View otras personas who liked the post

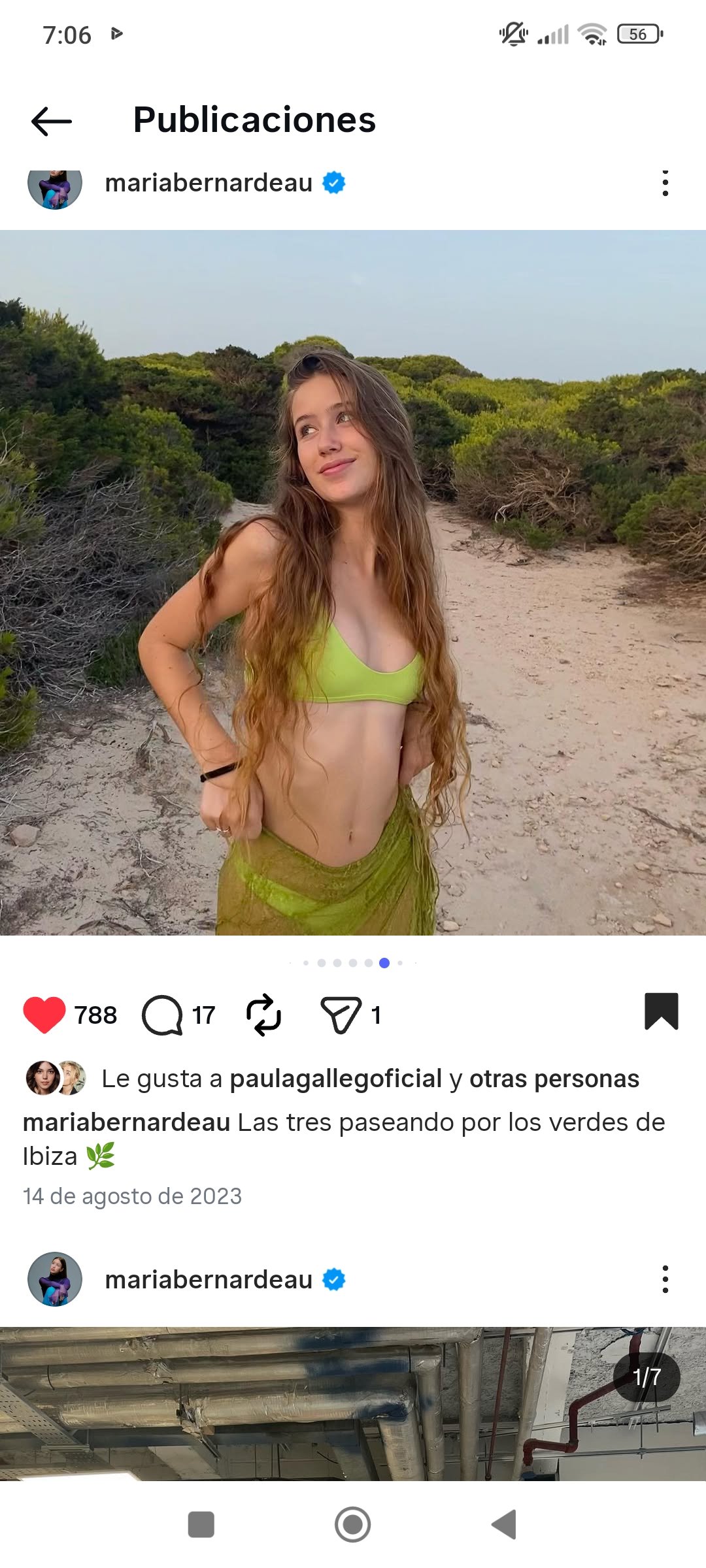(554, 1079)
